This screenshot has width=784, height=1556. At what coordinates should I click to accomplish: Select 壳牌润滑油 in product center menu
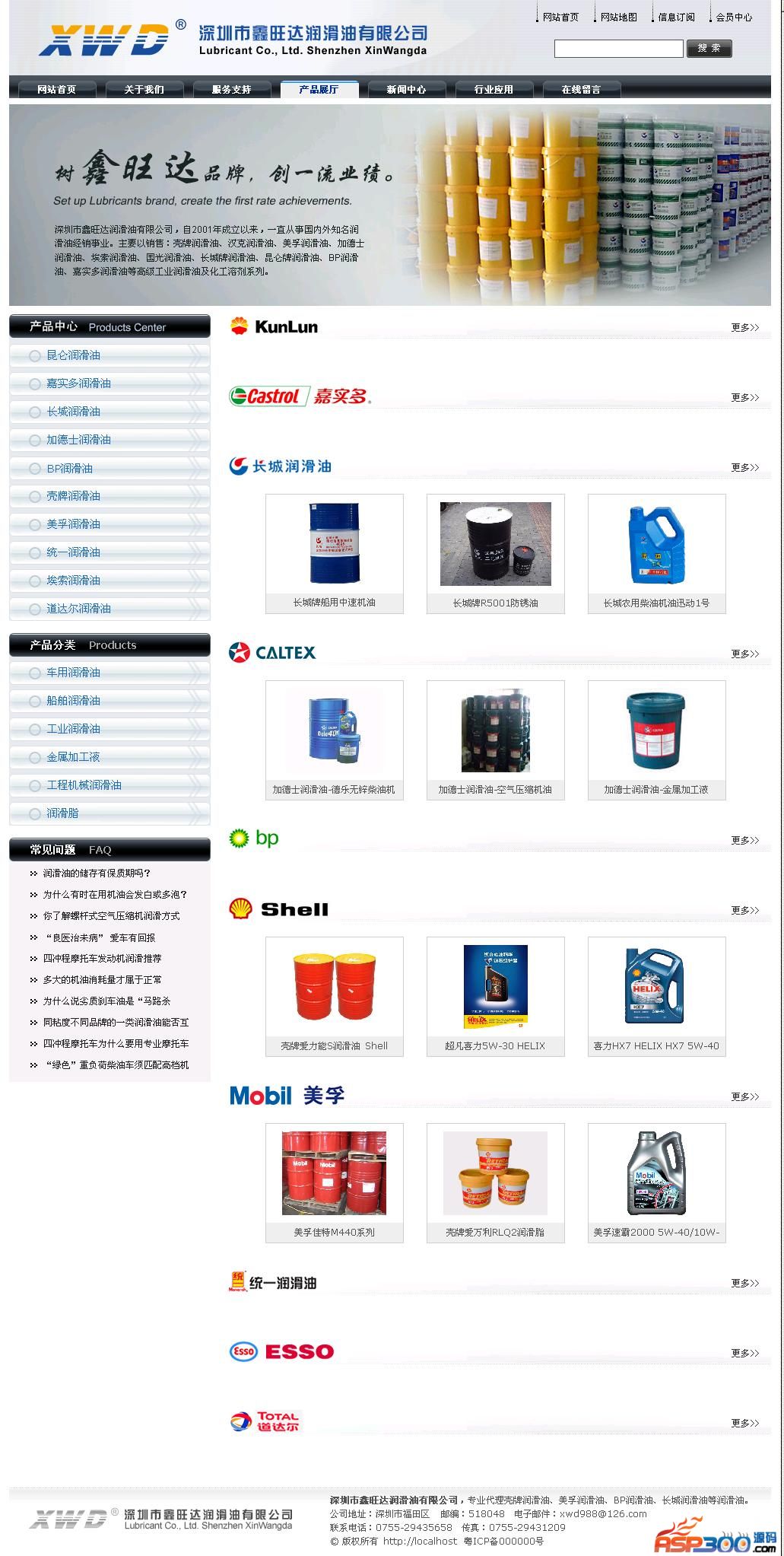[x=73, y=496]
